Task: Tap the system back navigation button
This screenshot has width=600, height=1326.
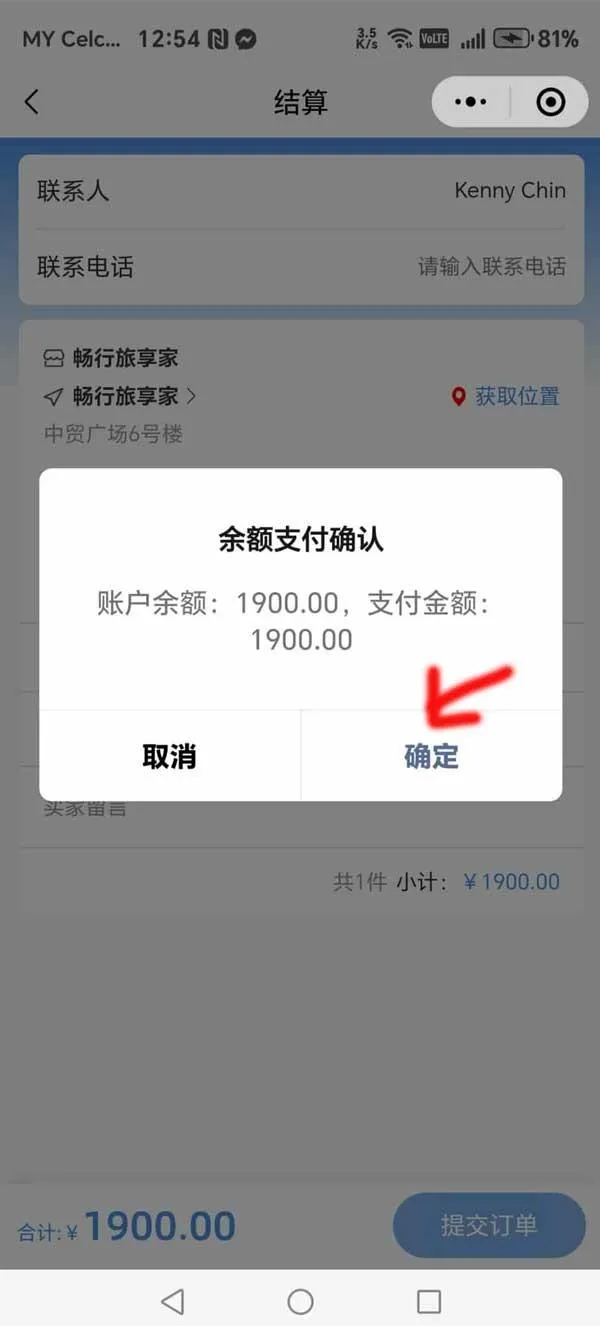Action: [172, 1300]
